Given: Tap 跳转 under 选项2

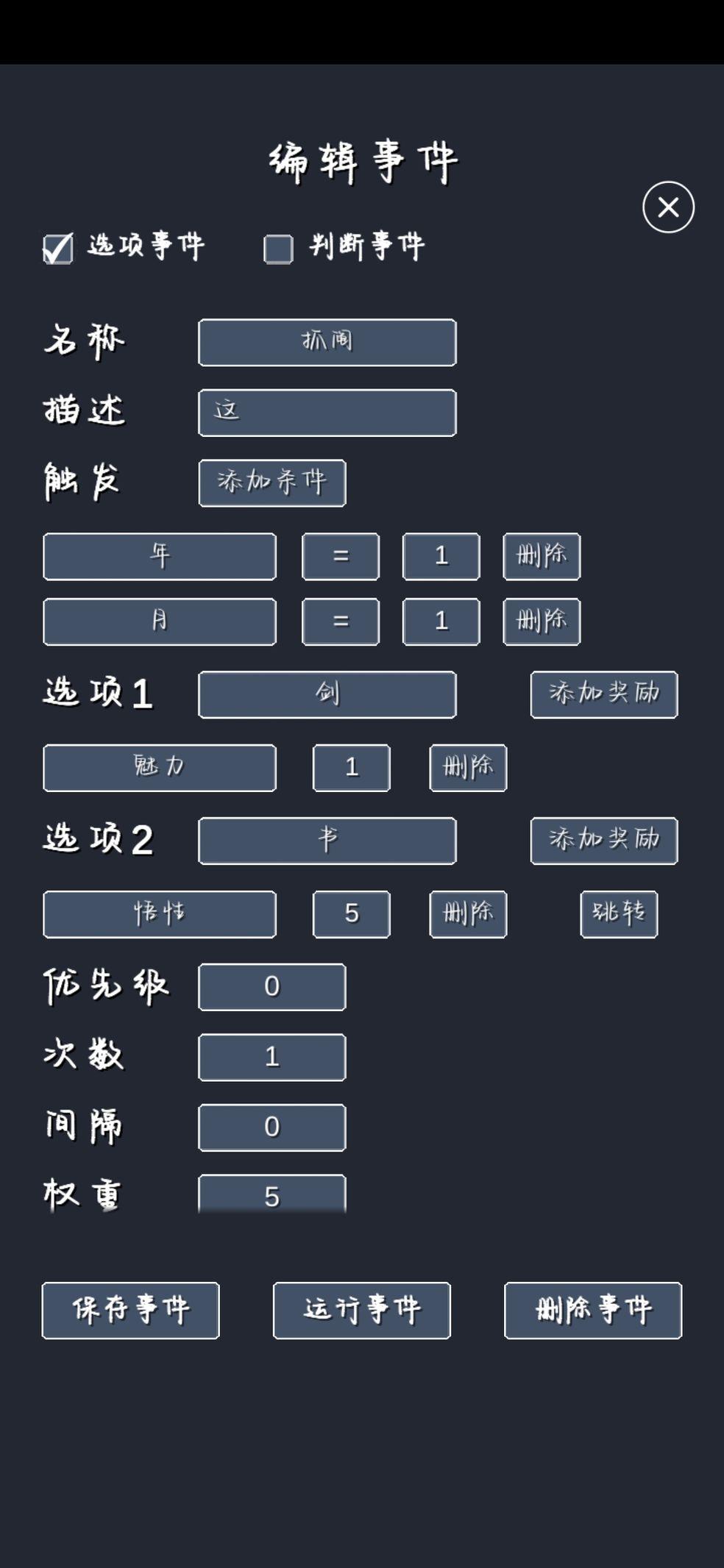Looking at the screenshot, I should pyautogui.click(x=619, y=914).
